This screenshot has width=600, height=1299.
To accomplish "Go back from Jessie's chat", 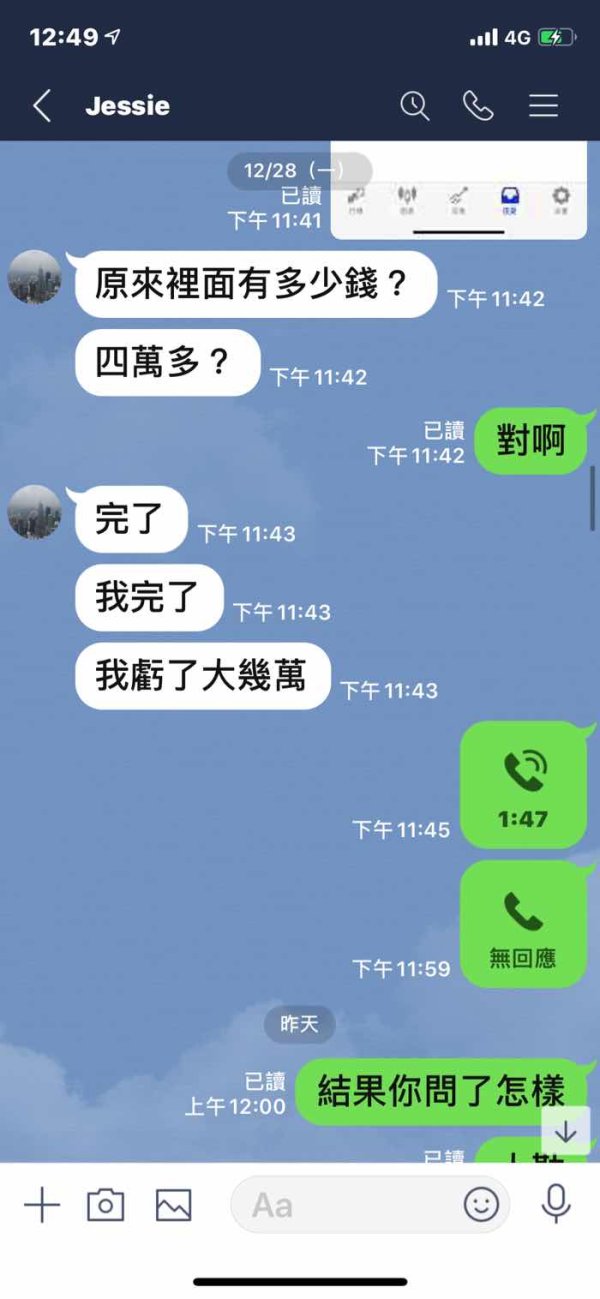I will point(42,106).
